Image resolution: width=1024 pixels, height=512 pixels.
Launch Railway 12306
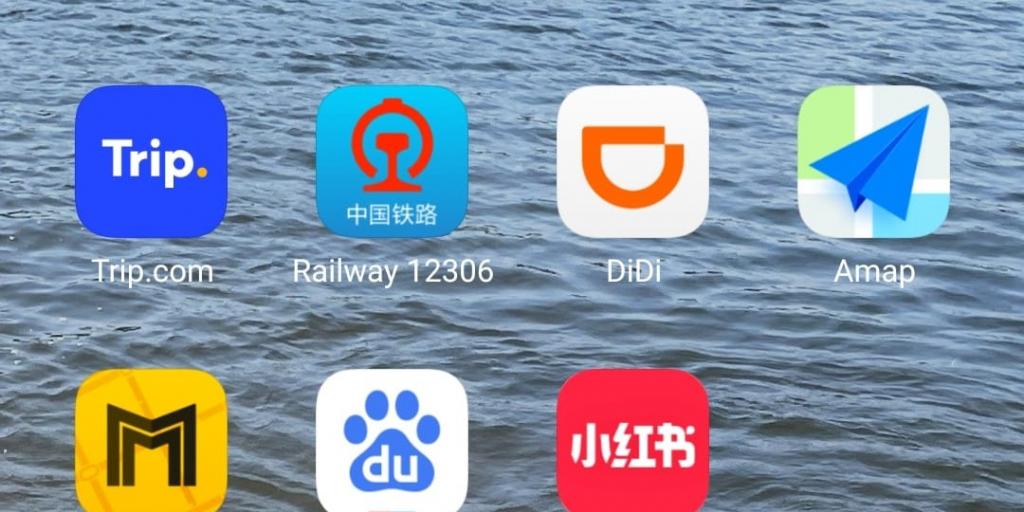click(x=392, y=162)
